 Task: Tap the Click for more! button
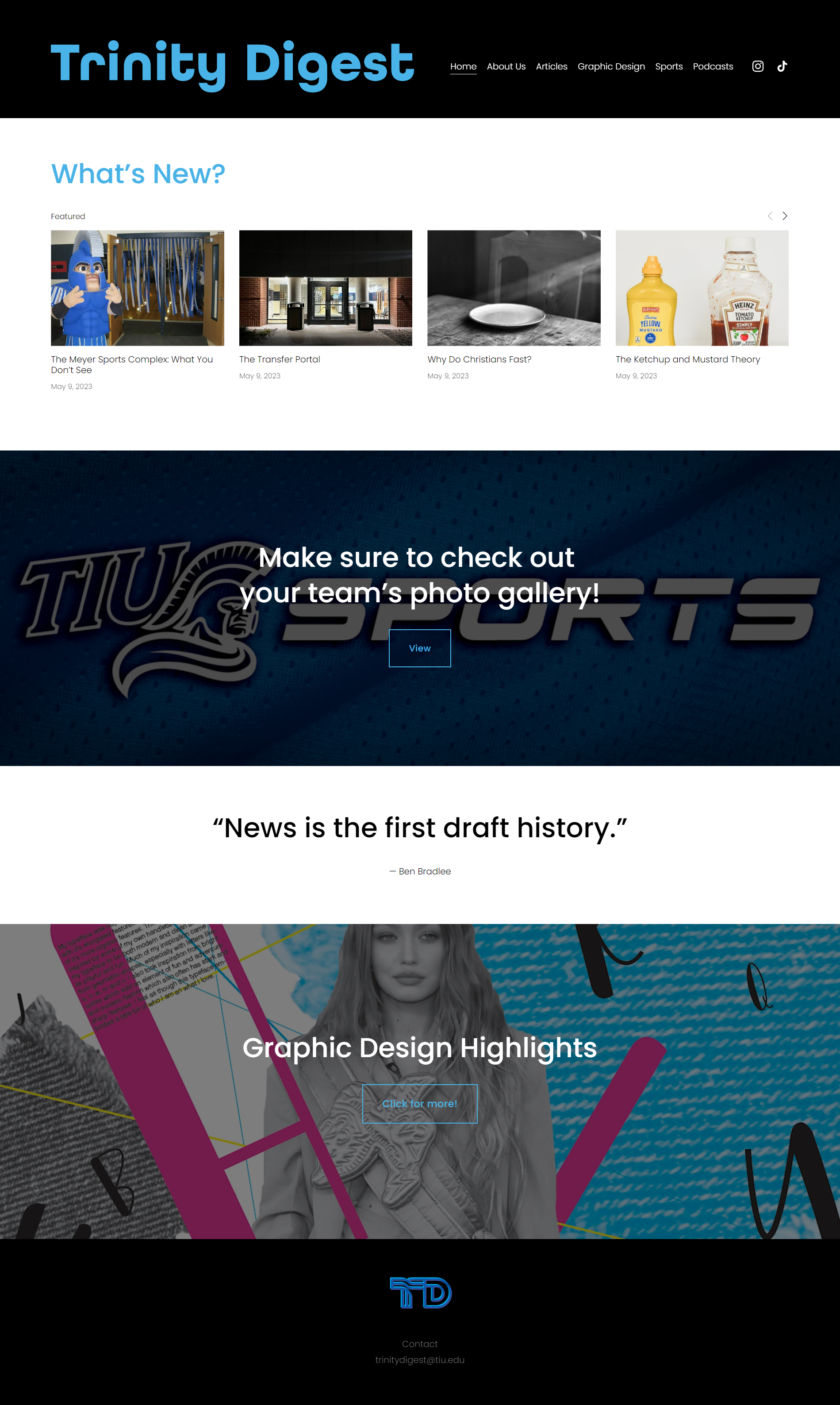click(419, 1103)
